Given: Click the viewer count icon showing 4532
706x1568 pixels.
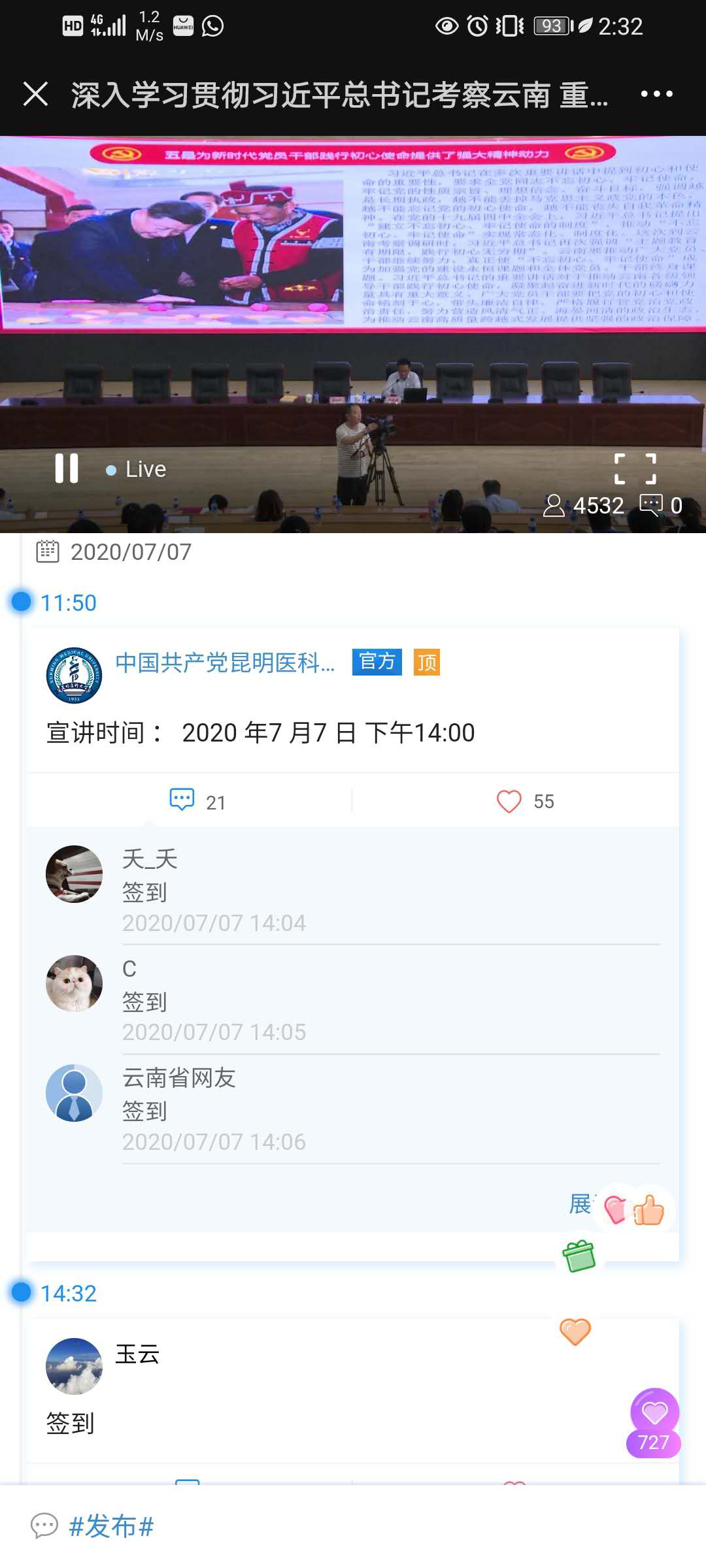Looking at the screenshot, I should 556,504.
